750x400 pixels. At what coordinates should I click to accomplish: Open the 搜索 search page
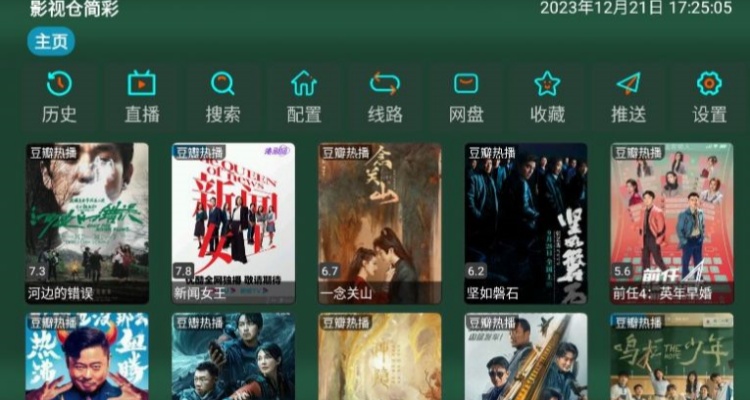tap(223, 97)
